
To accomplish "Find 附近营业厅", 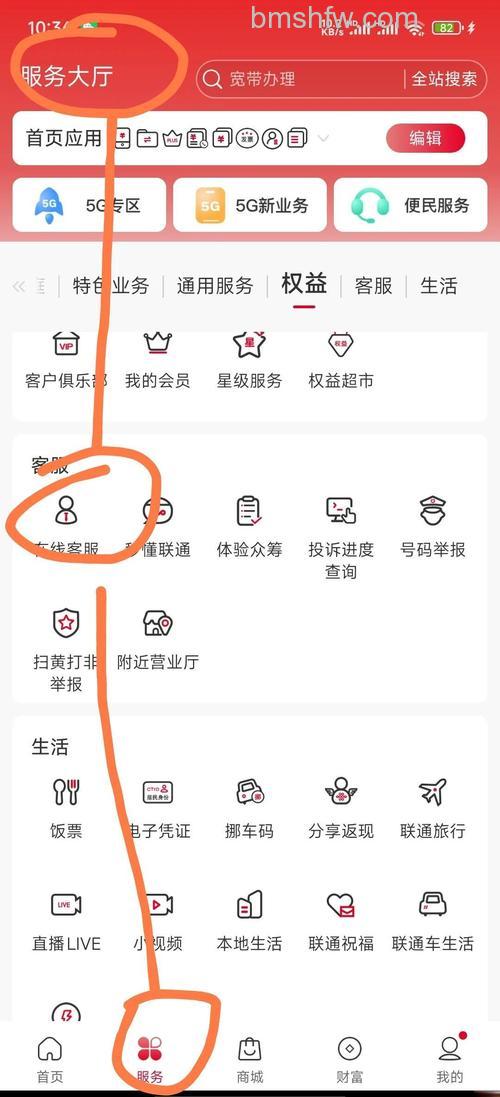I will click(158, 639).
